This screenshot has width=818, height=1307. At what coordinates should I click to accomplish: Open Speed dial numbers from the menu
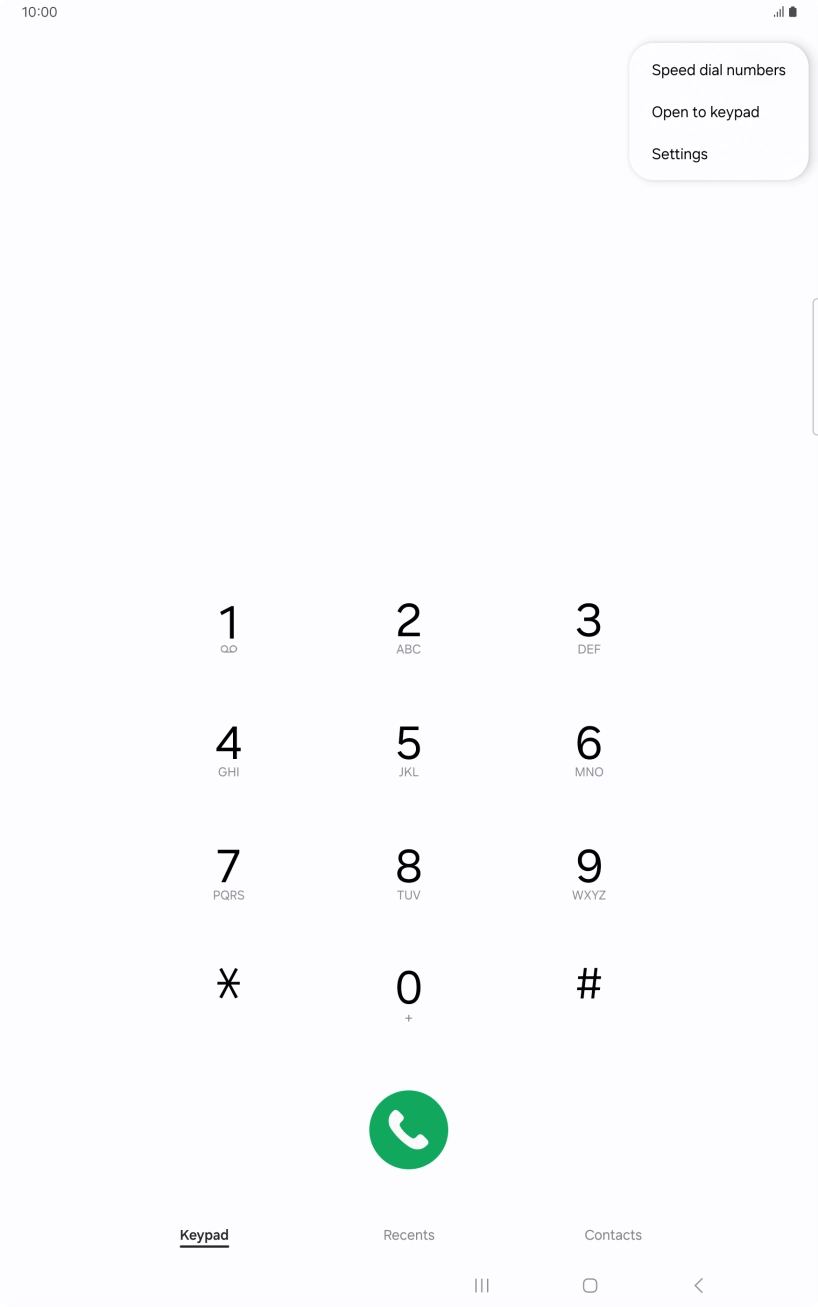718,70
